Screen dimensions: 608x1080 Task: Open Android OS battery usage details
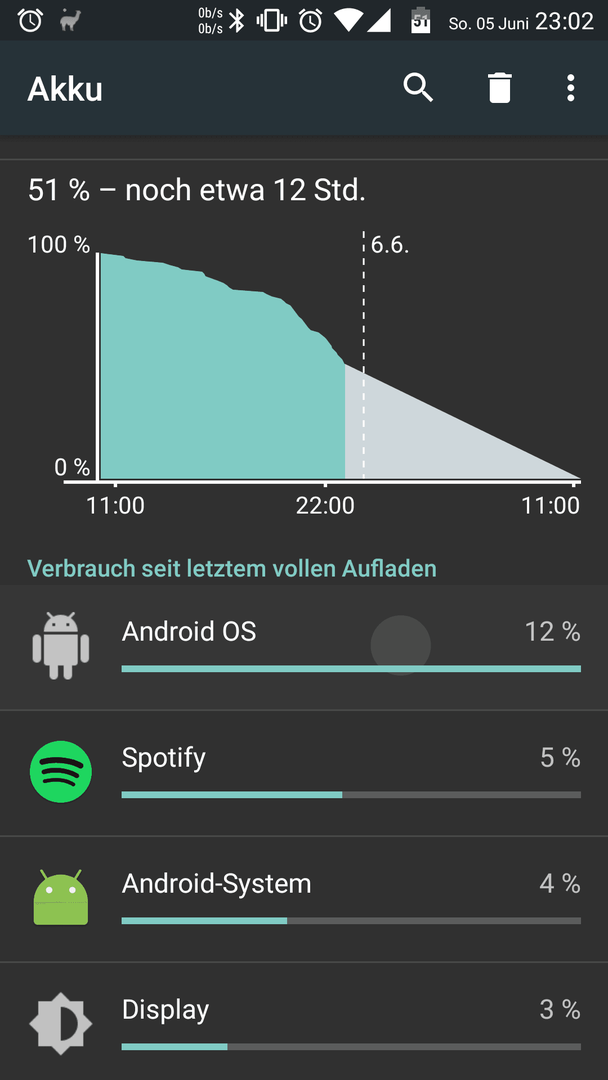click(304, 647)
